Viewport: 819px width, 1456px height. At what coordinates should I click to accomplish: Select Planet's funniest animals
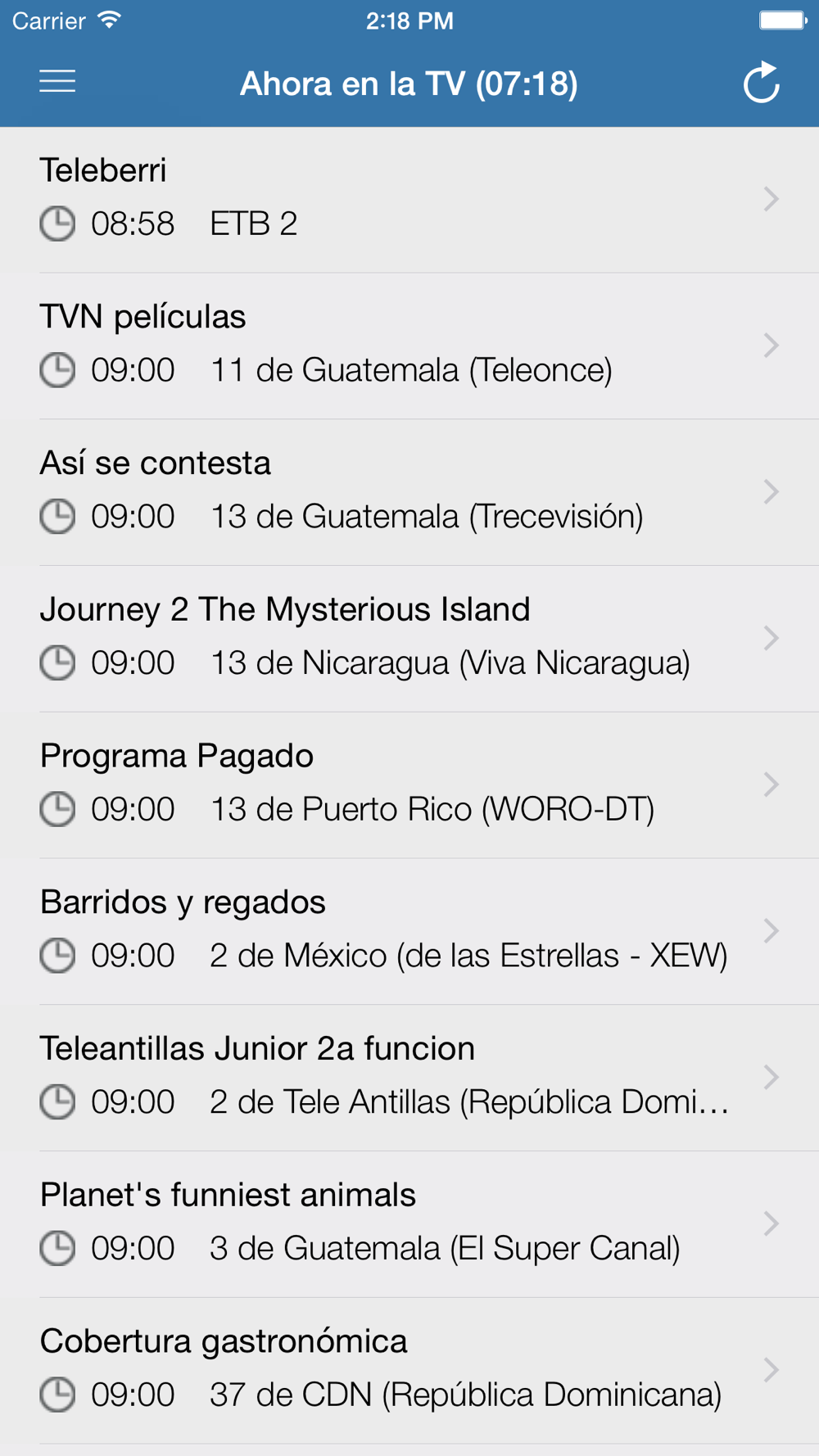pyautogui.click(x=409, y=1223)
